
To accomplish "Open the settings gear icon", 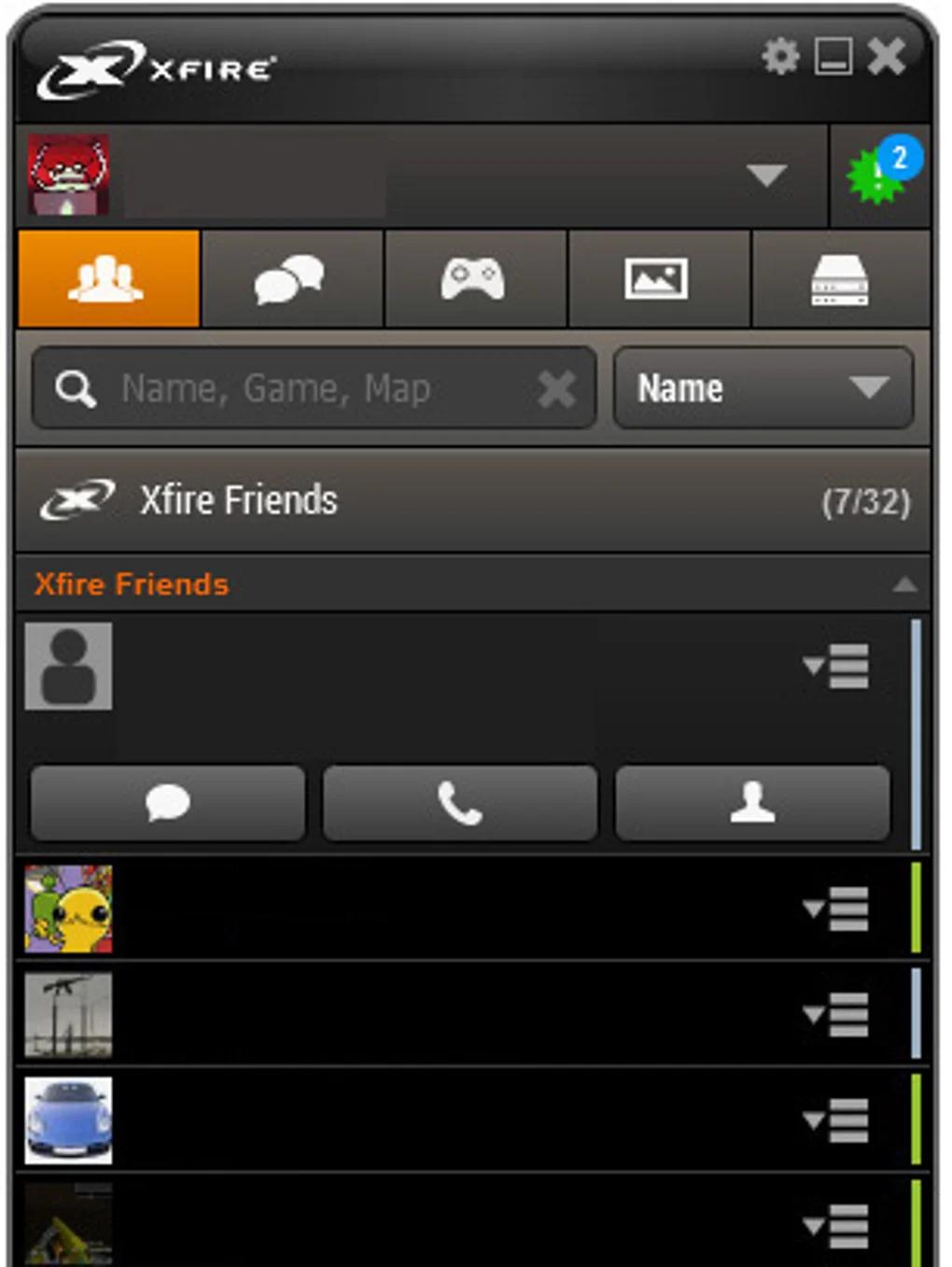I will [780, 57].
